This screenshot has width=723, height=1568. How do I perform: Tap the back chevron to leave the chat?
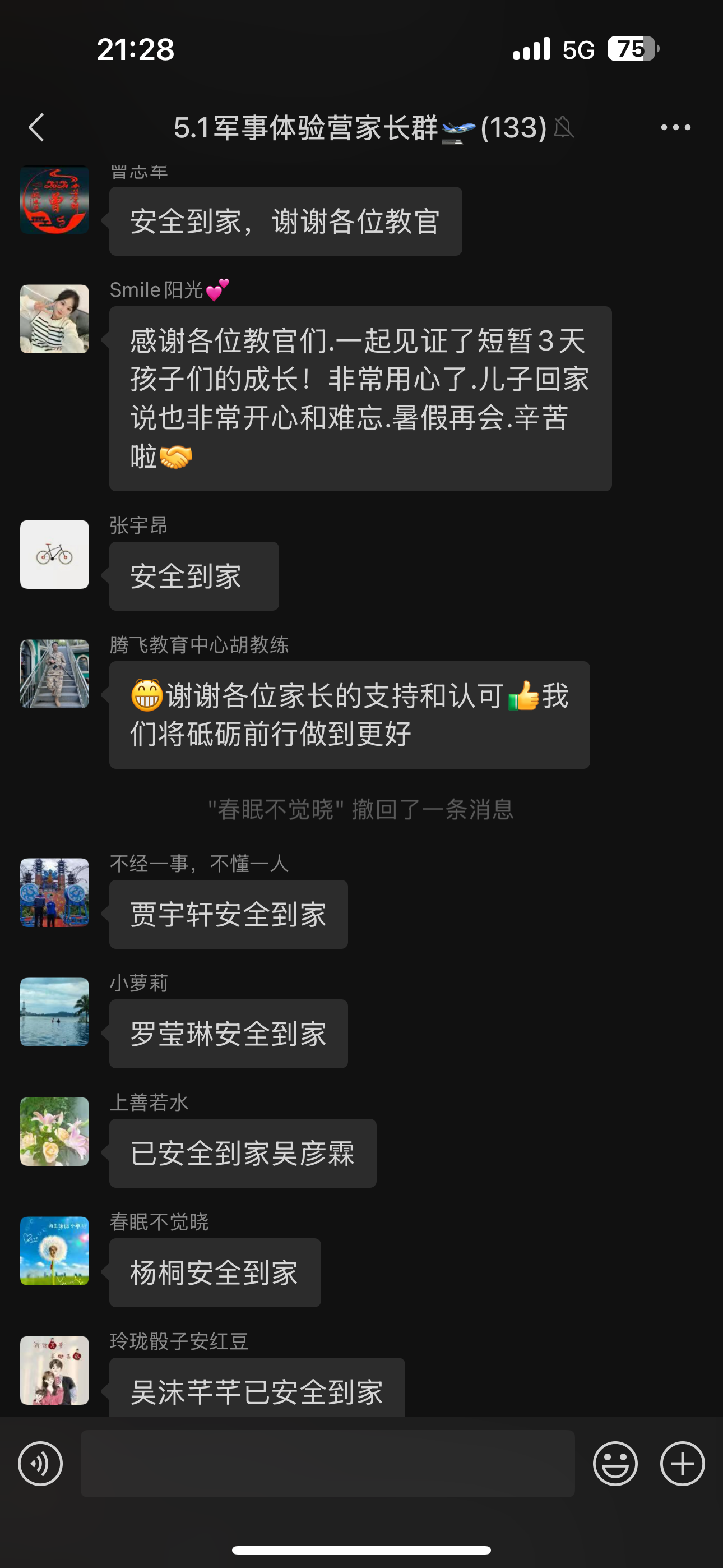click(x=35, y=128)
